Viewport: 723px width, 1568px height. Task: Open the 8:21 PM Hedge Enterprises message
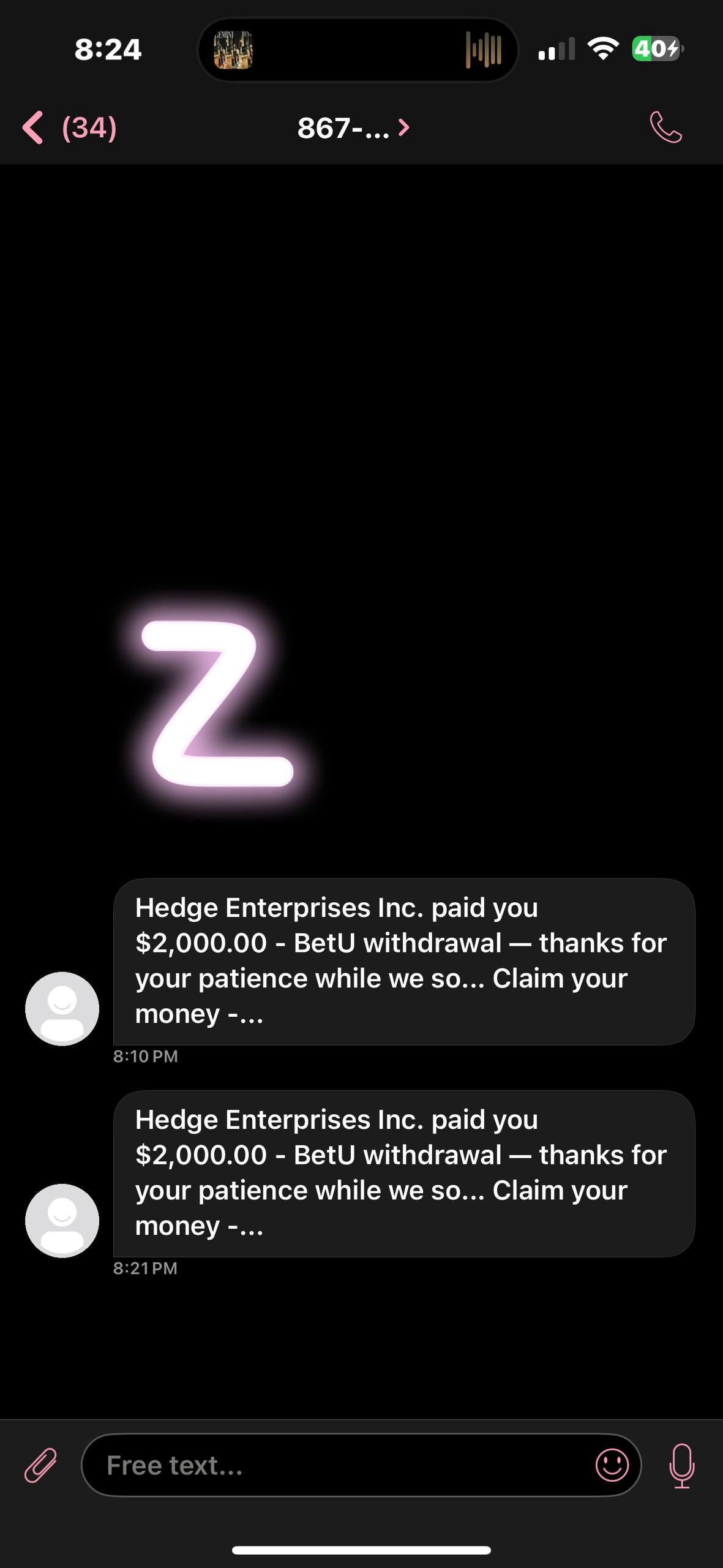(403, 1173)
